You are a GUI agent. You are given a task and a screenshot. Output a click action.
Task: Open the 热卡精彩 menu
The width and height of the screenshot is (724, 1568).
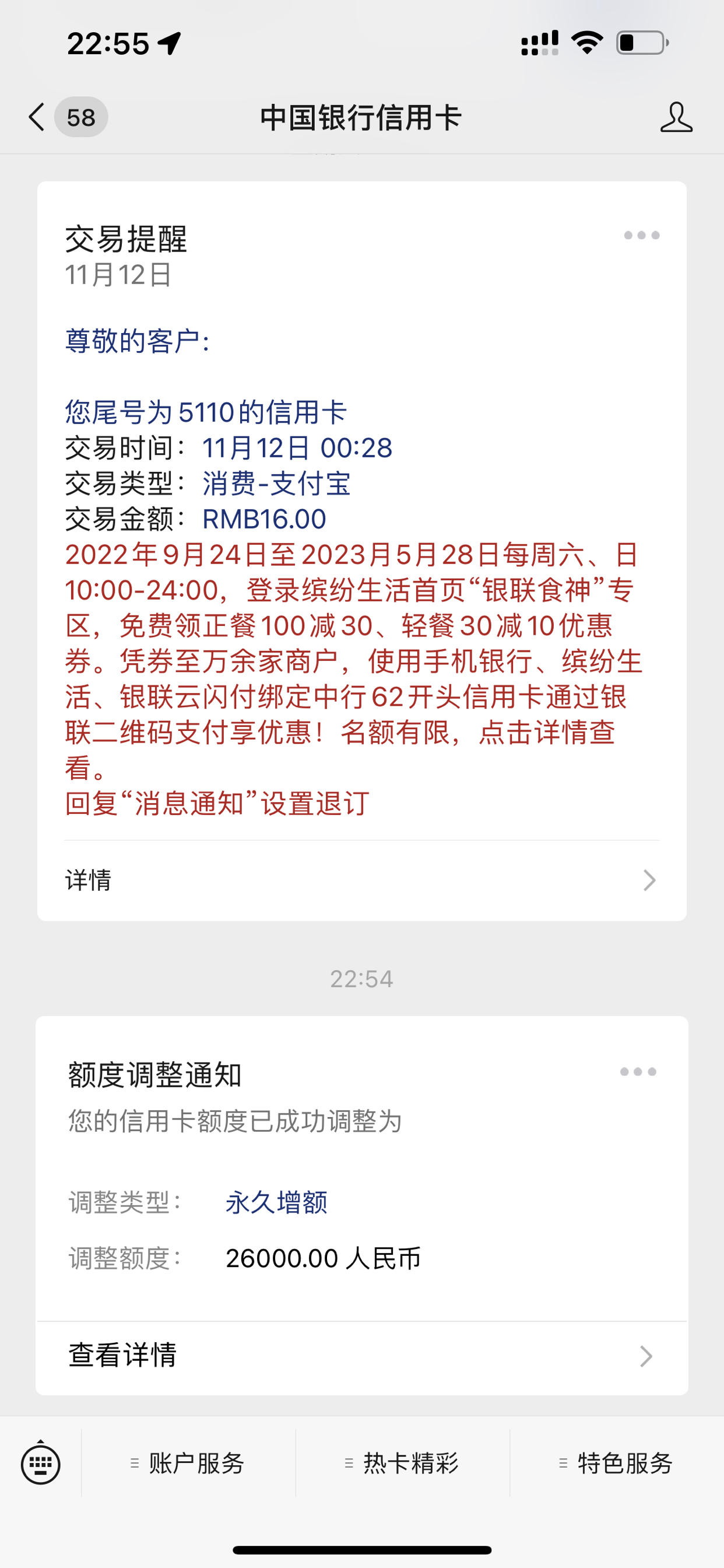402,1464
